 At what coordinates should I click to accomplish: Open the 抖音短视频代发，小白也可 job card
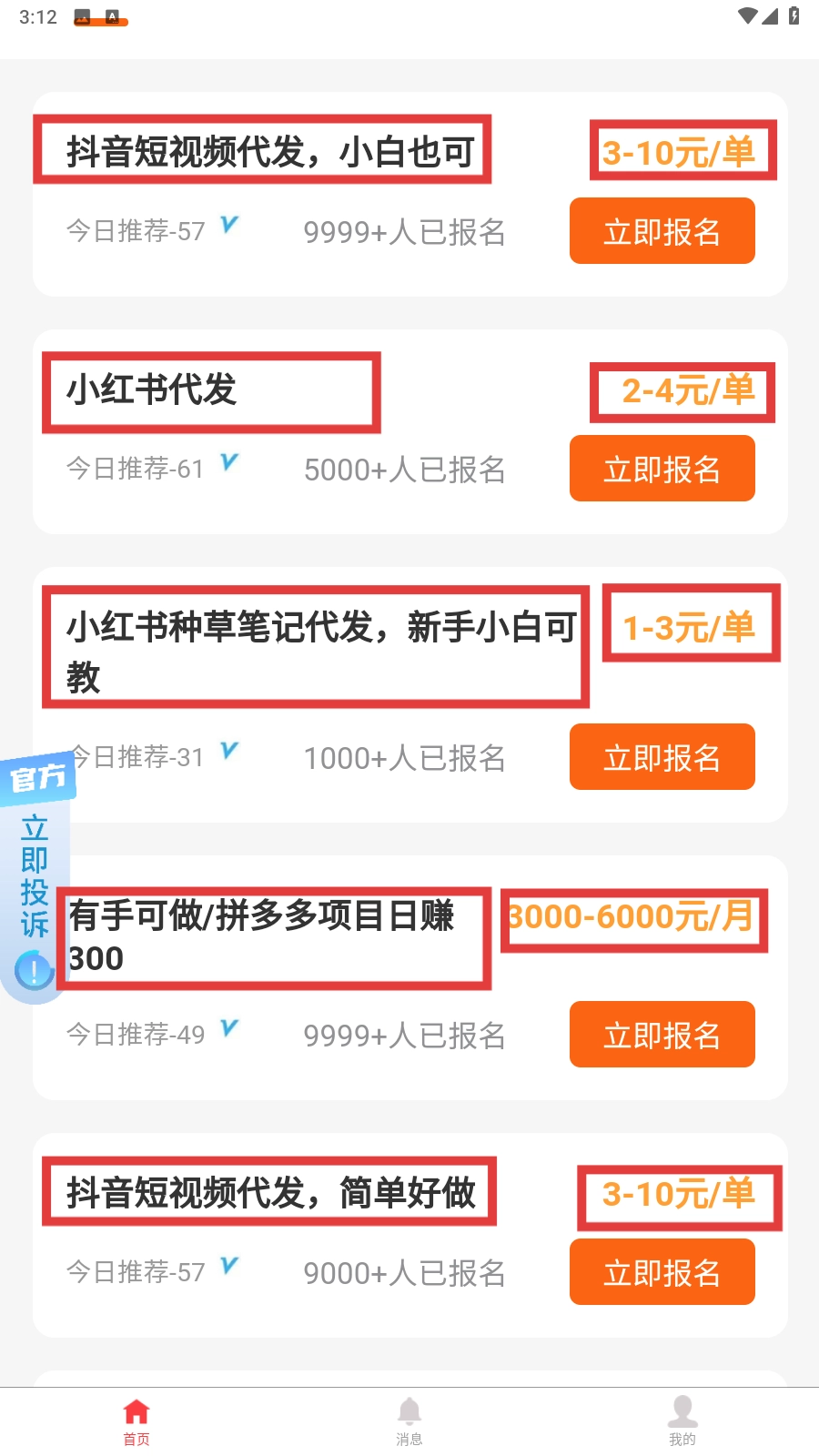269,151
